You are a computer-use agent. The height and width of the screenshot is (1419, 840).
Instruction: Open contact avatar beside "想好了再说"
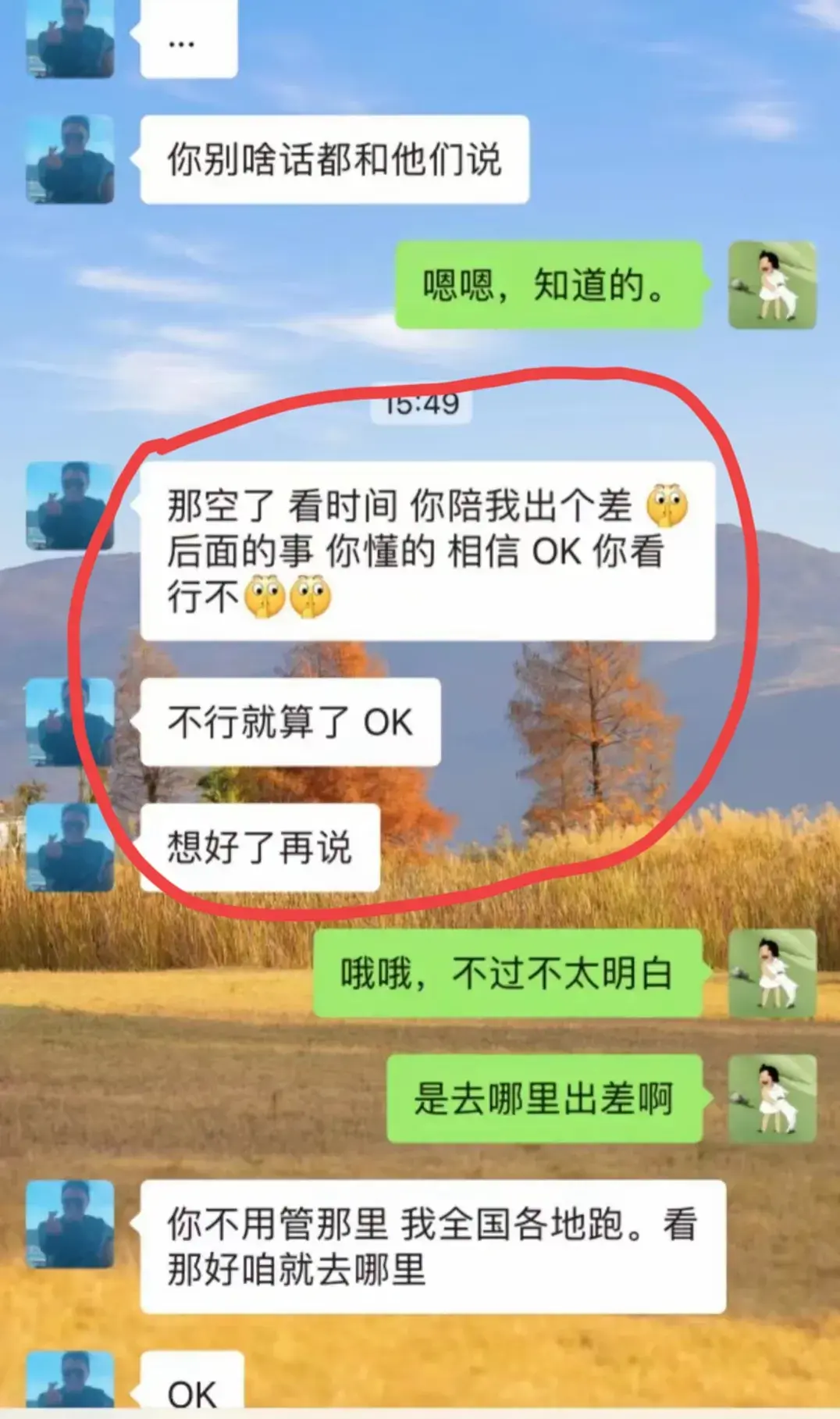tap(70, 847)
